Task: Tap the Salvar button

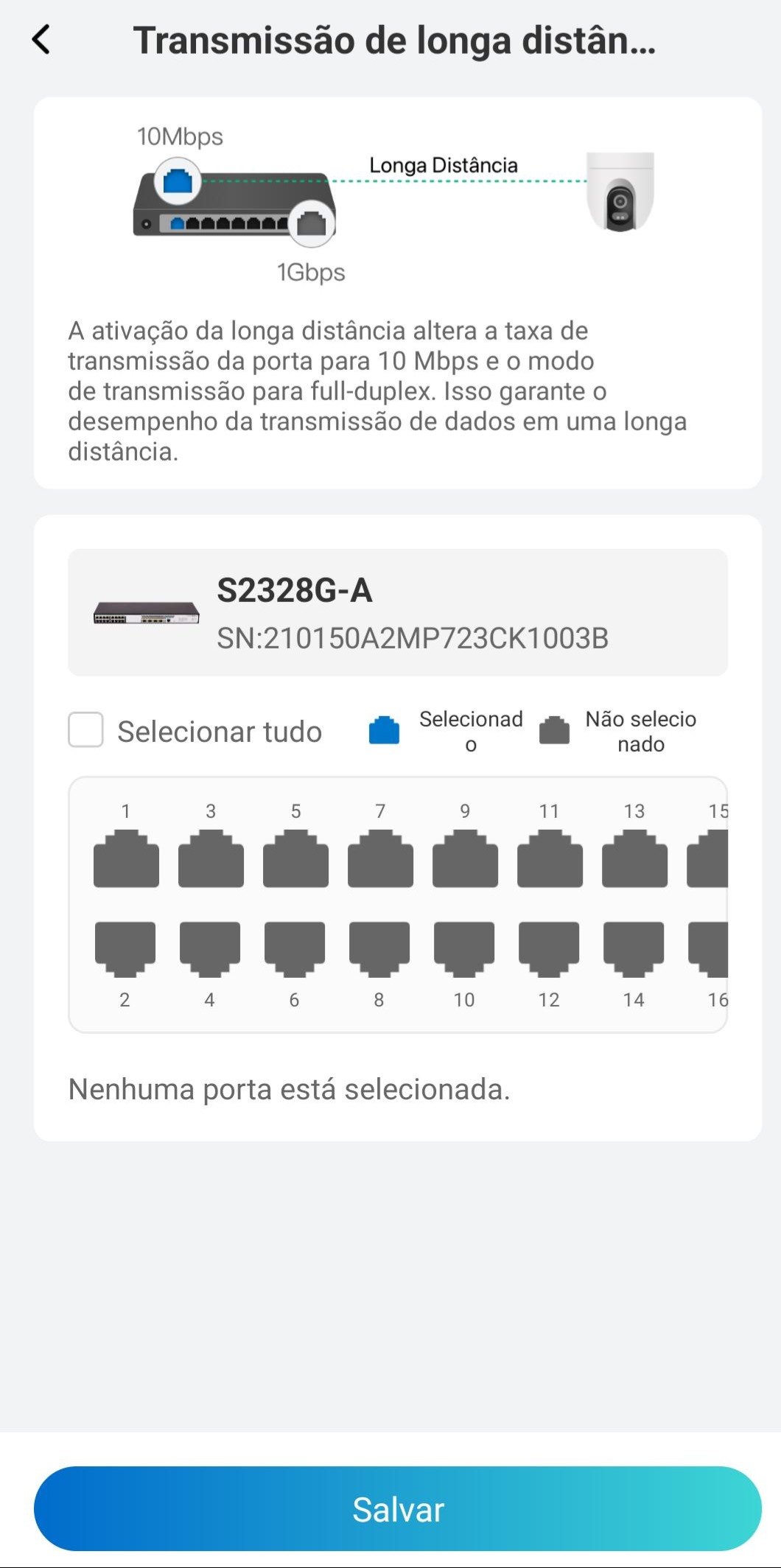Action: 398,1508
